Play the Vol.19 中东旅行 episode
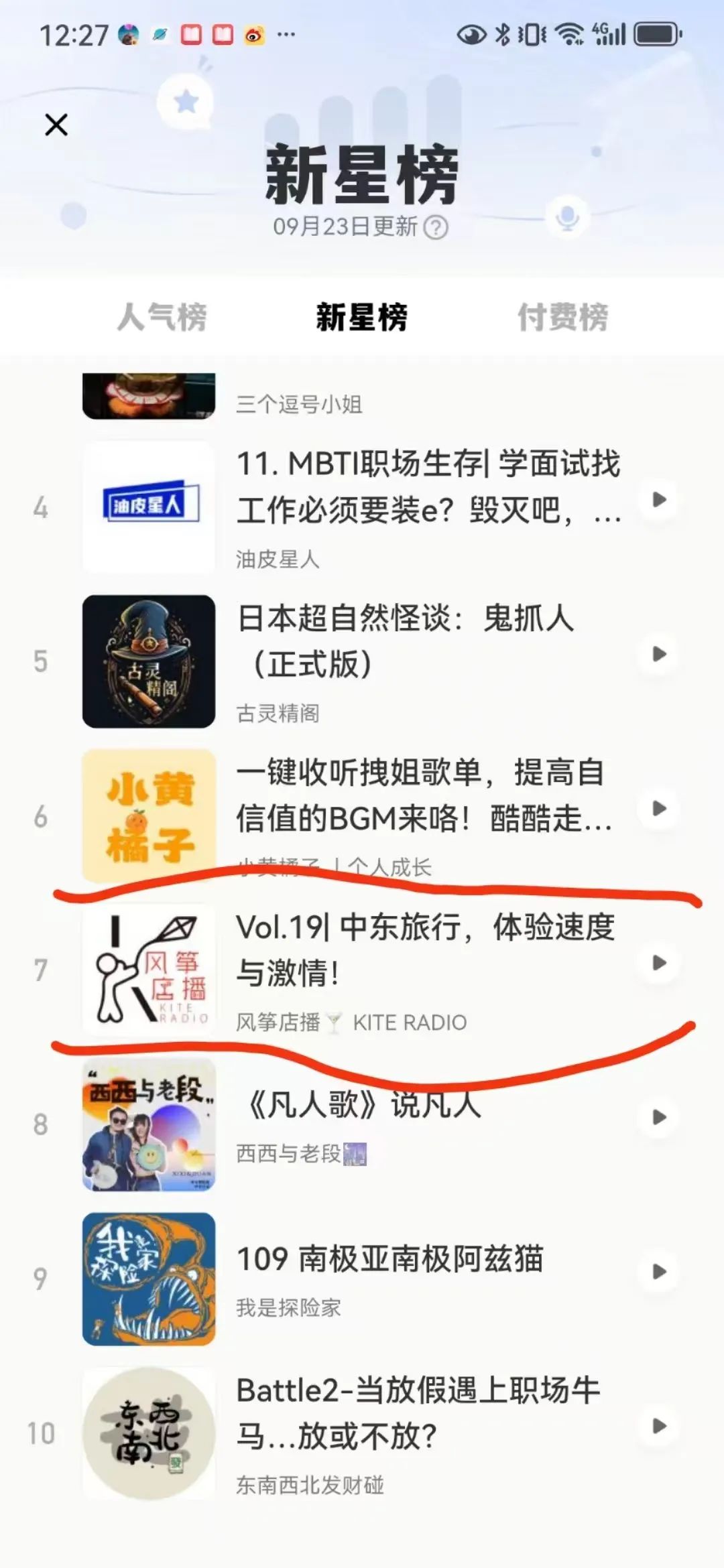This screenshot has width=724, height=1568. (660, 963)
